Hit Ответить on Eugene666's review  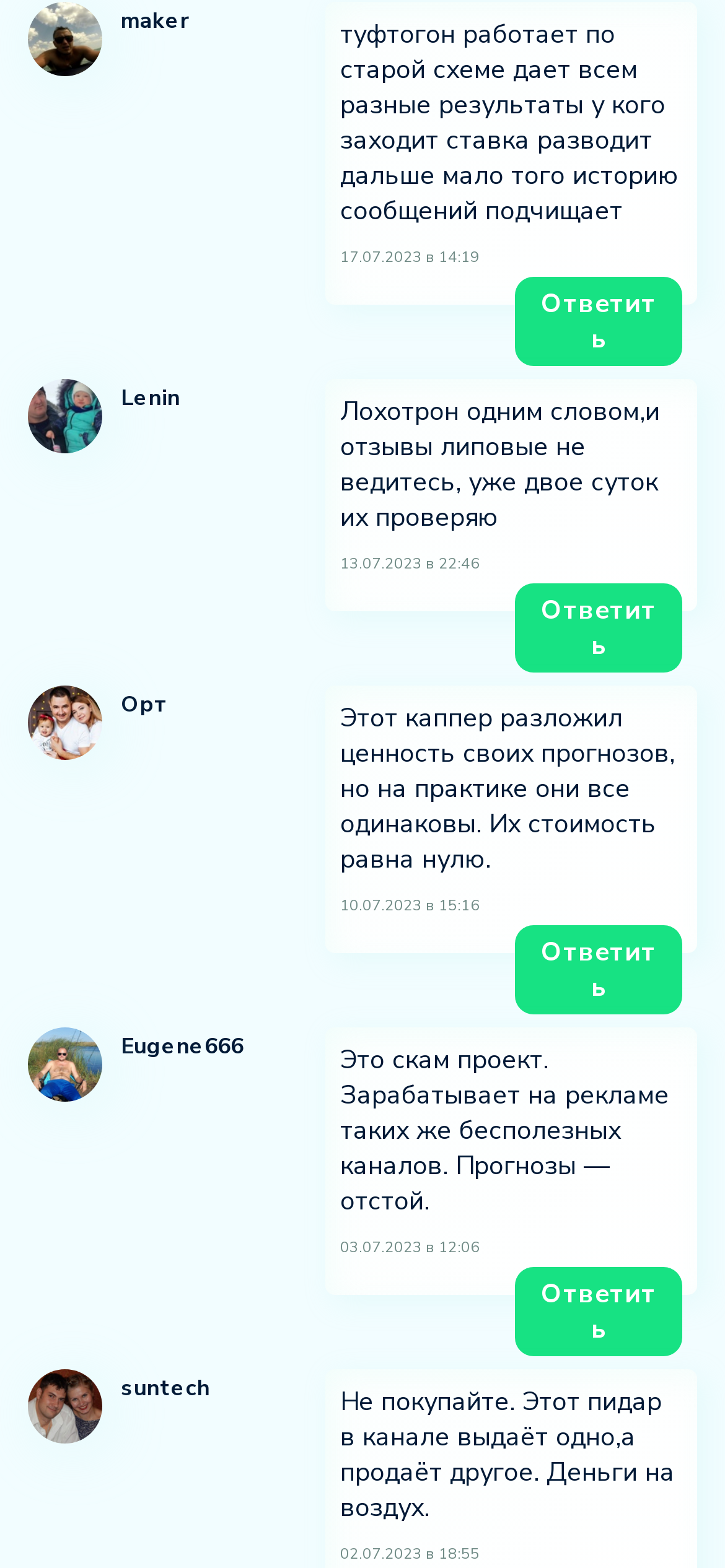click(598, 1312)
